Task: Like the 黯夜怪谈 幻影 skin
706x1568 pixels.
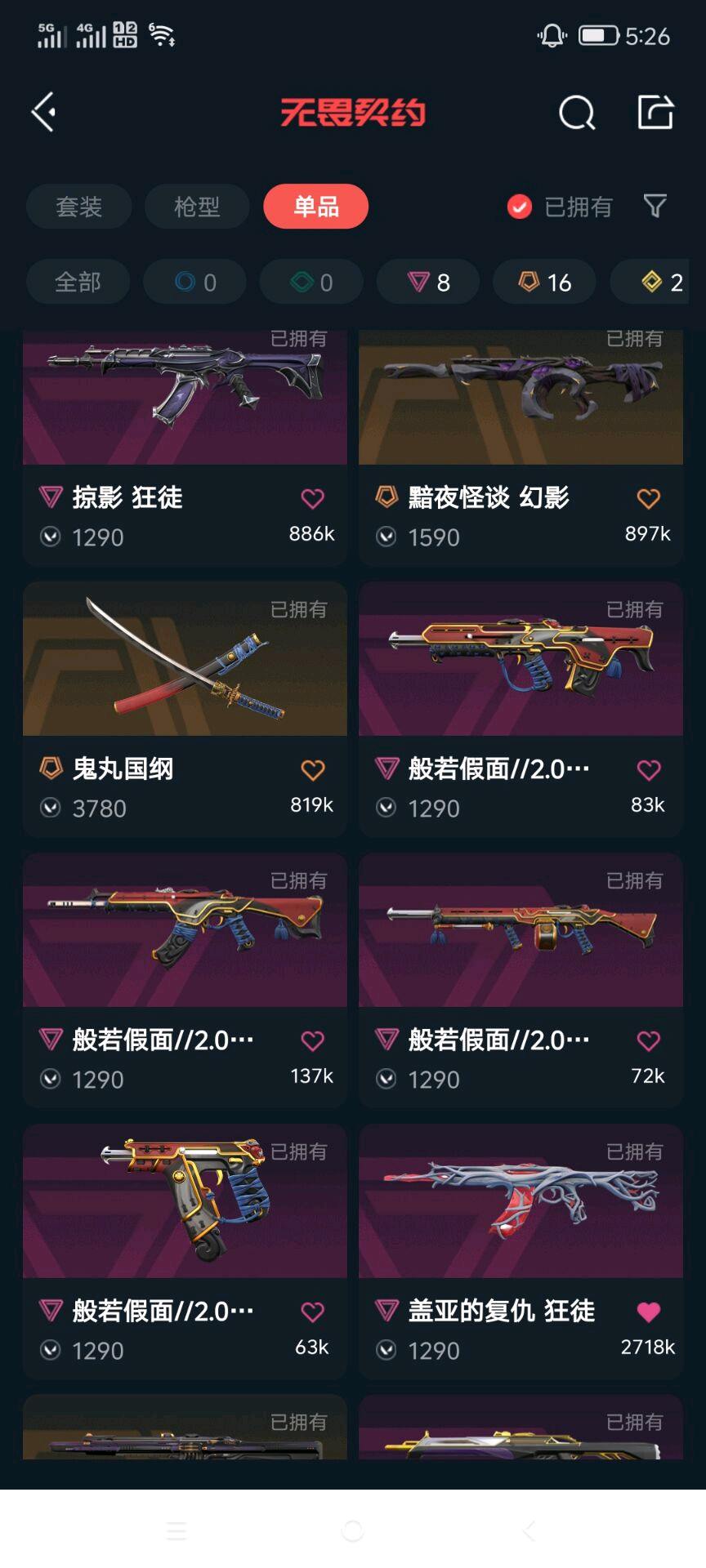Action: pyautogui.click(x=648, y=498)
